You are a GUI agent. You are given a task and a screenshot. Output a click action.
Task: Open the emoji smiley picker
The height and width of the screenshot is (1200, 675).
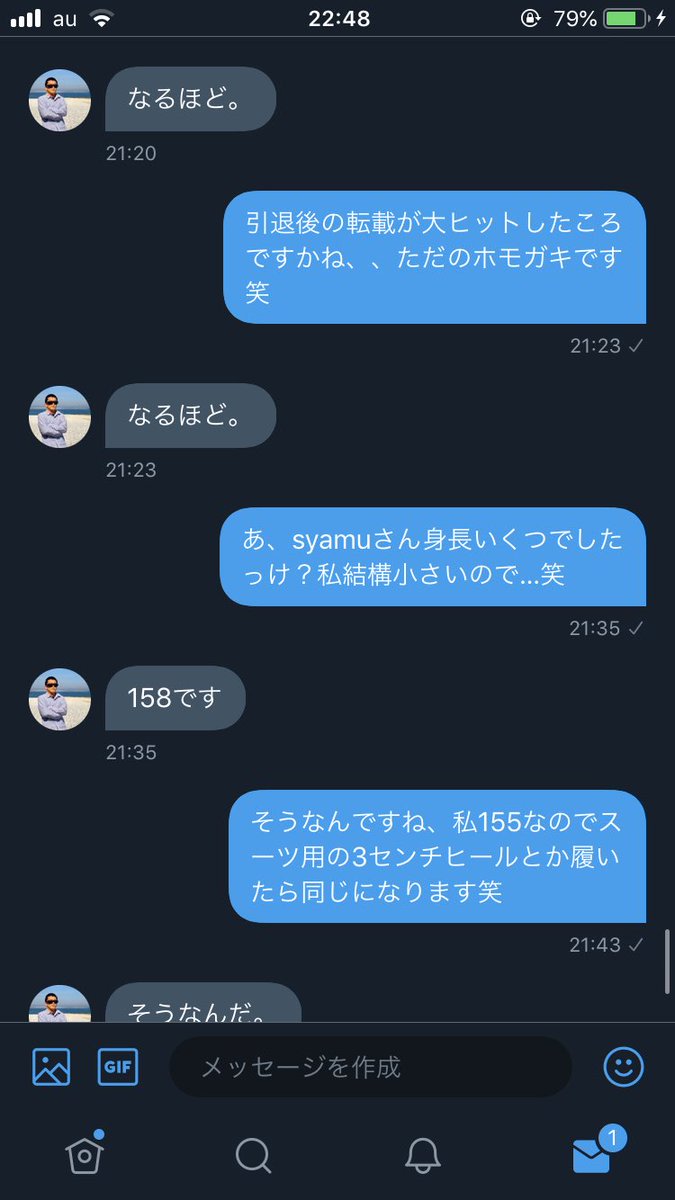pyautogui.click(x=623, y=1067)
